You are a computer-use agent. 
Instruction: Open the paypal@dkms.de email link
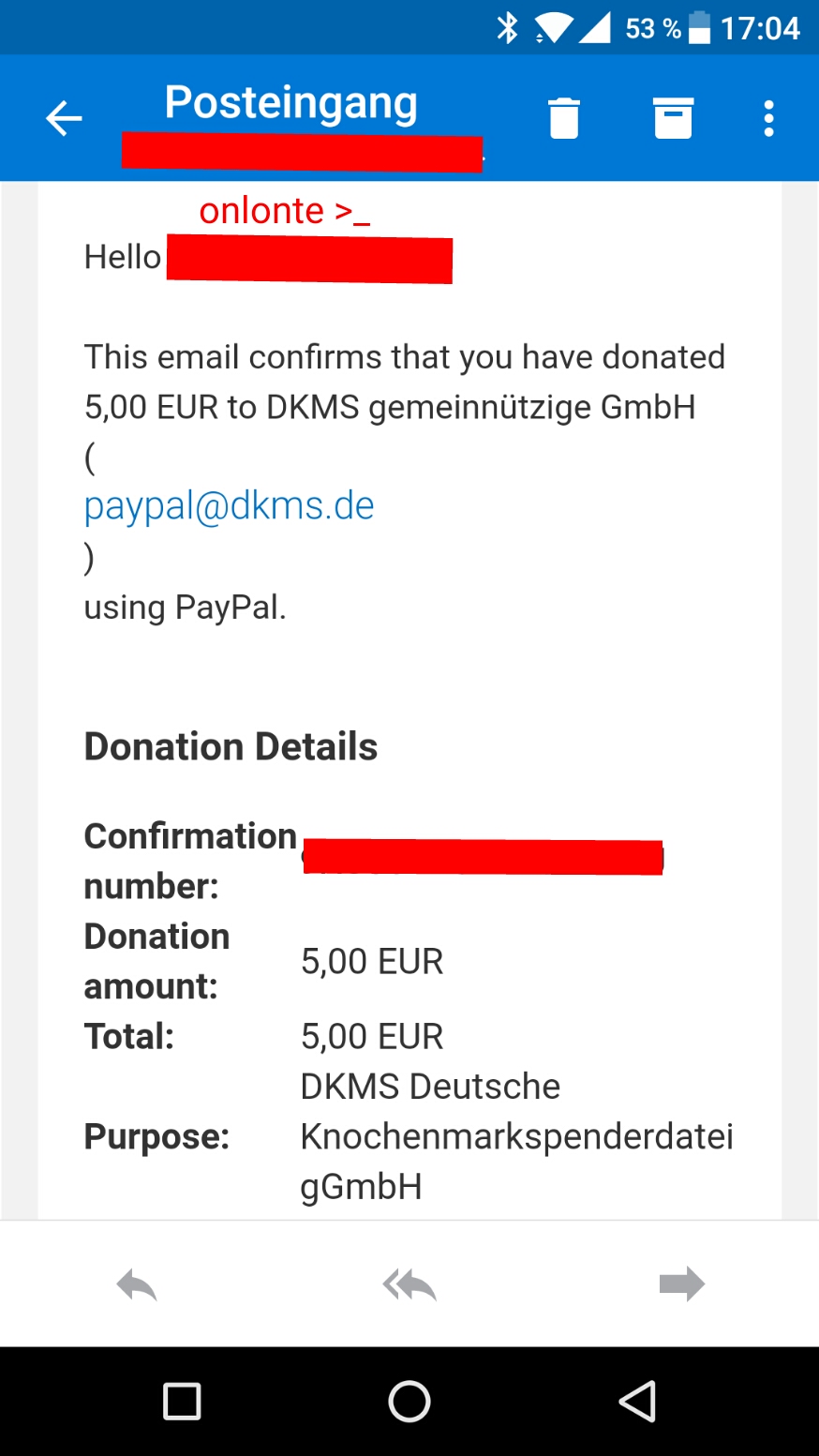[230, 505]
